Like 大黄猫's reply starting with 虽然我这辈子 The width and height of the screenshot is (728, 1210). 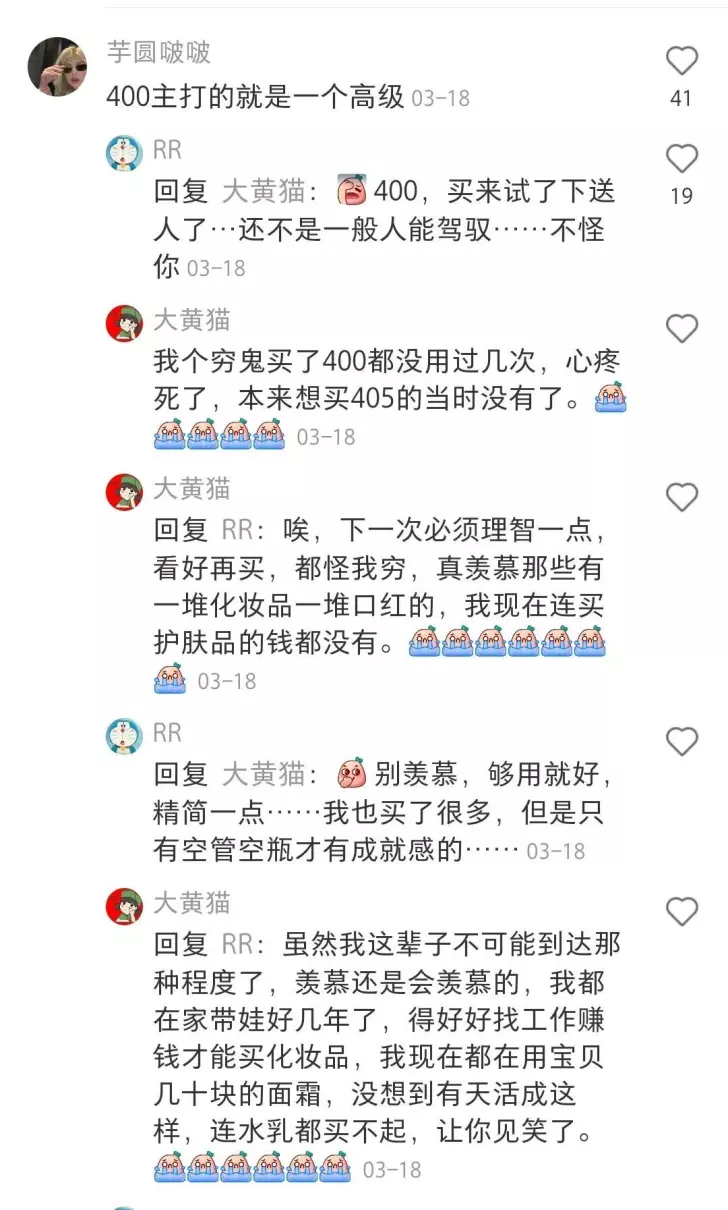coord(682,911)
